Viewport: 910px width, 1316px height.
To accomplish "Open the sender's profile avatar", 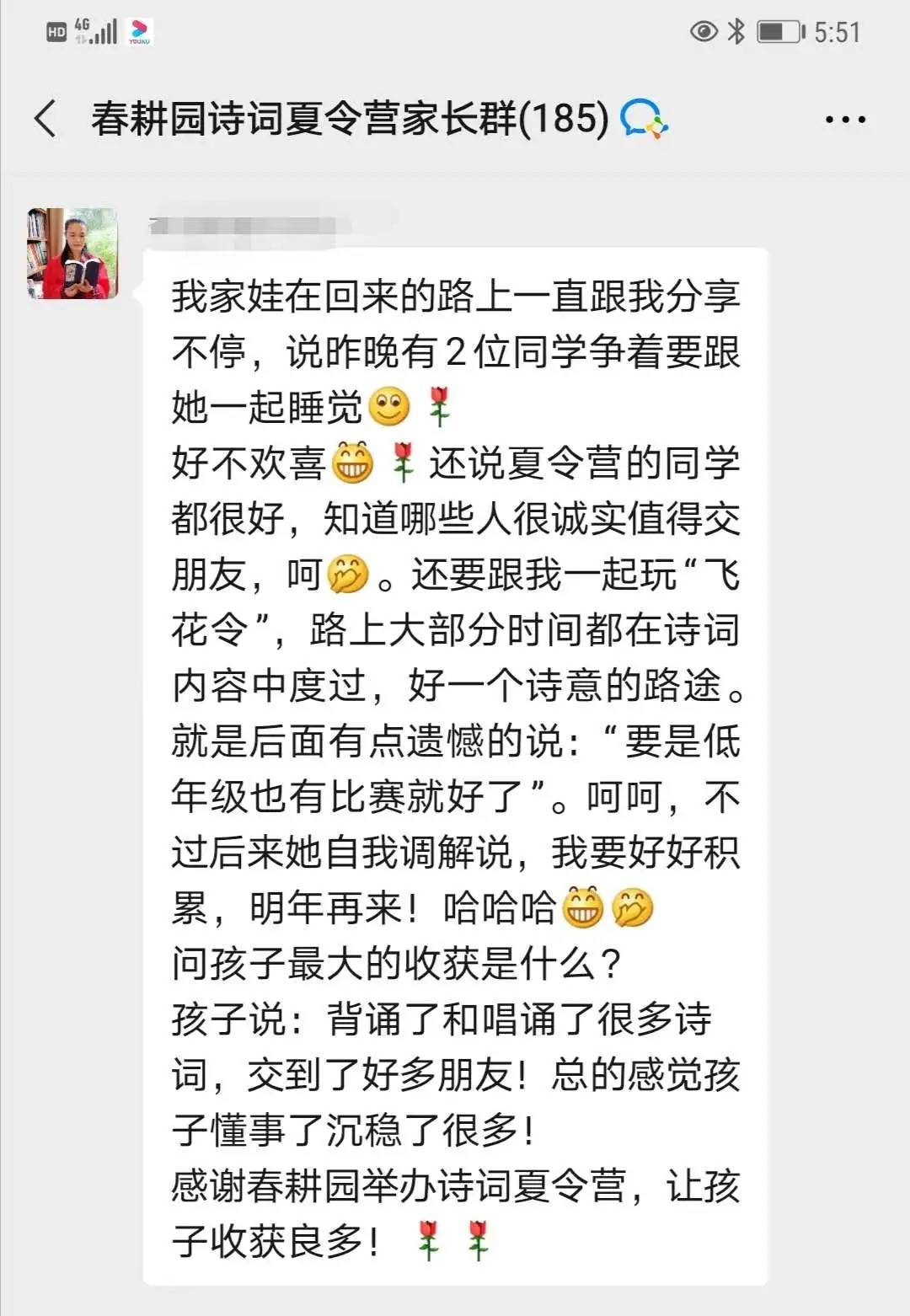I will click(x=72, y=254).
